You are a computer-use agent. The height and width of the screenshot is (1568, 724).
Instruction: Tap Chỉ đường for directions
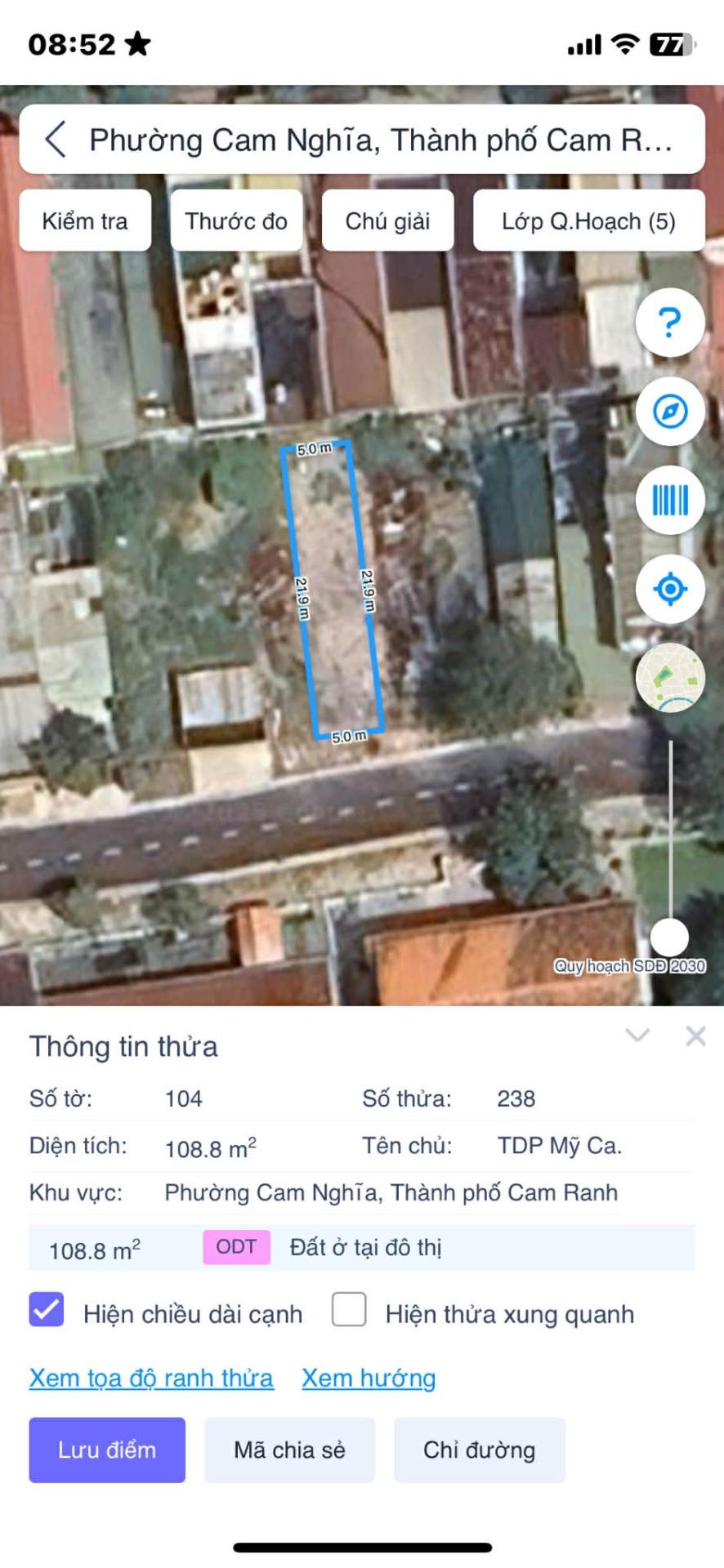(x=479, y=1450)
